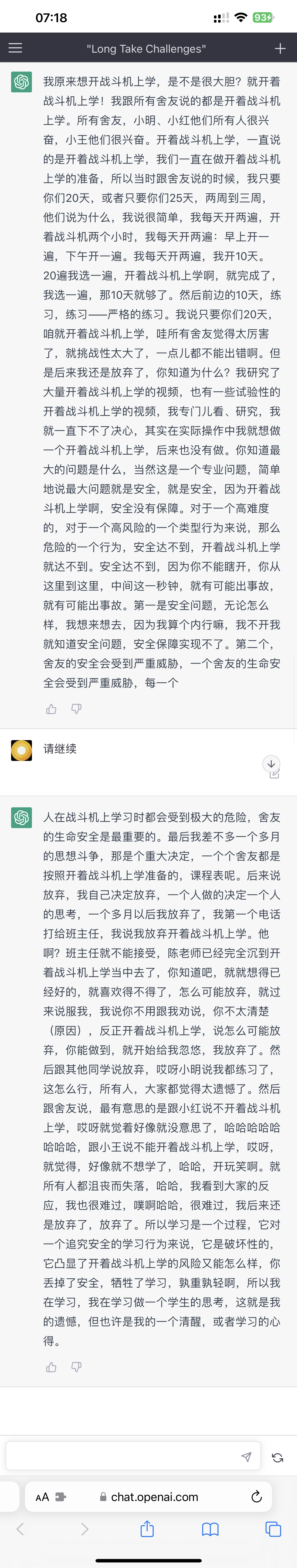297x1568 pixels.
Task: Focus the message input field
Action: (122, 1457)
